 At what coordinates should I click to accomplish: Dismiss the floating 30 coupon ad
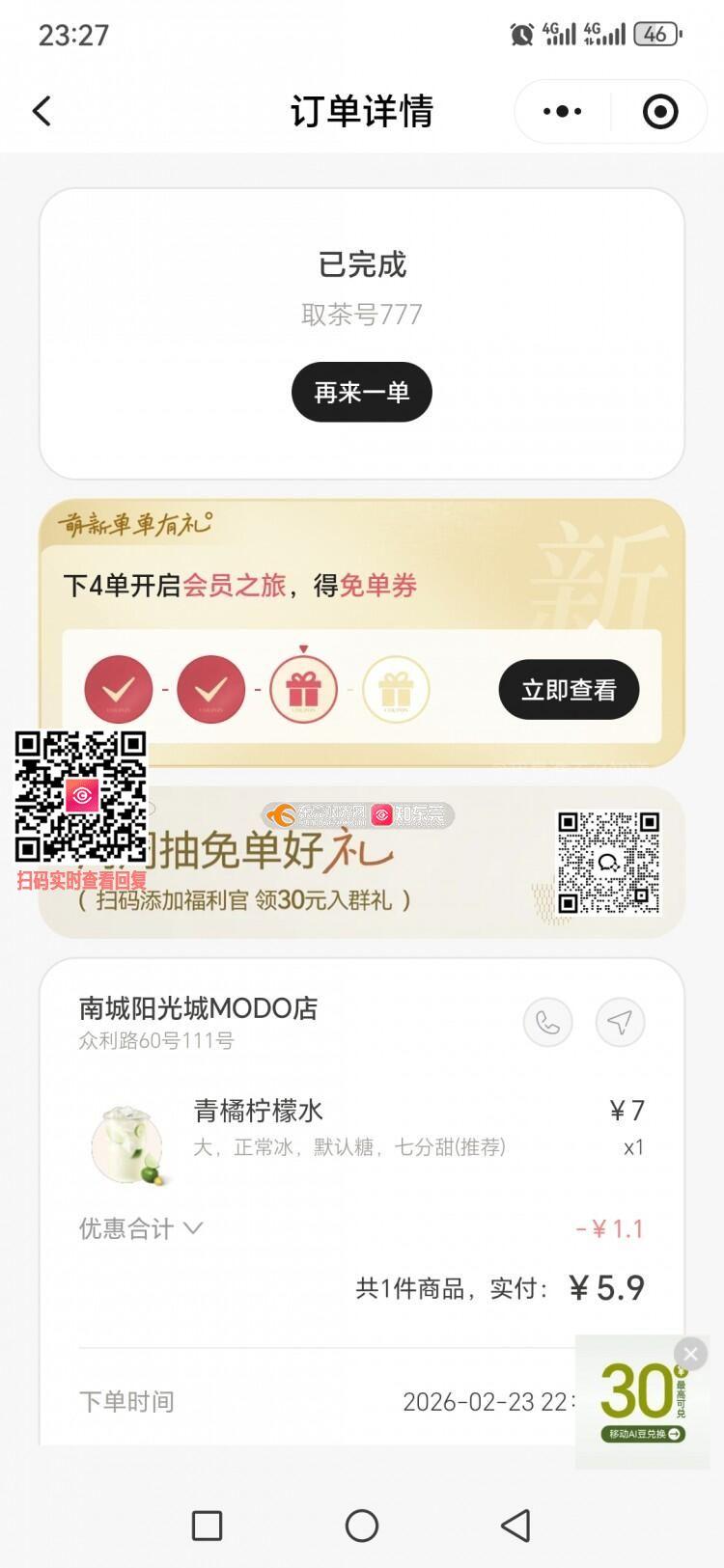coord(690,1354)
